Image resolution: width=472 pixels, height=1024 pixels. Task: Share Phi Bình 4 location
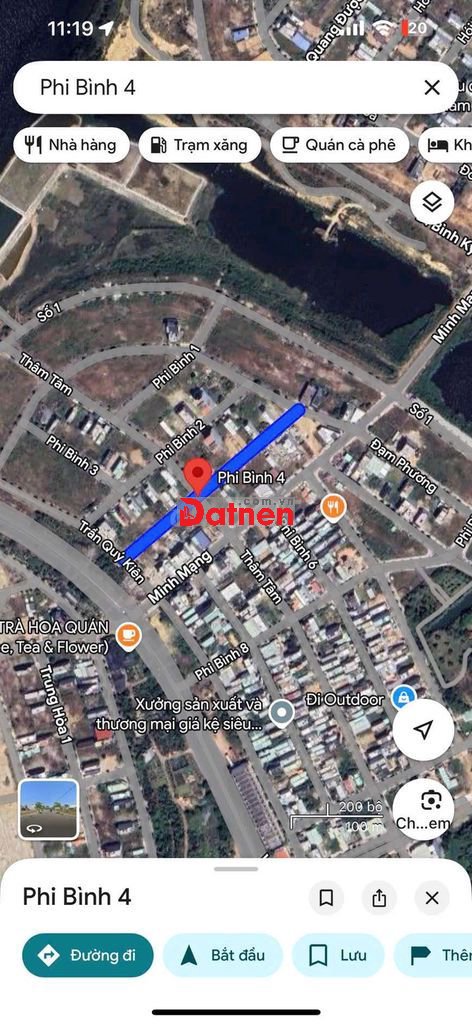[x=379, y=898]
